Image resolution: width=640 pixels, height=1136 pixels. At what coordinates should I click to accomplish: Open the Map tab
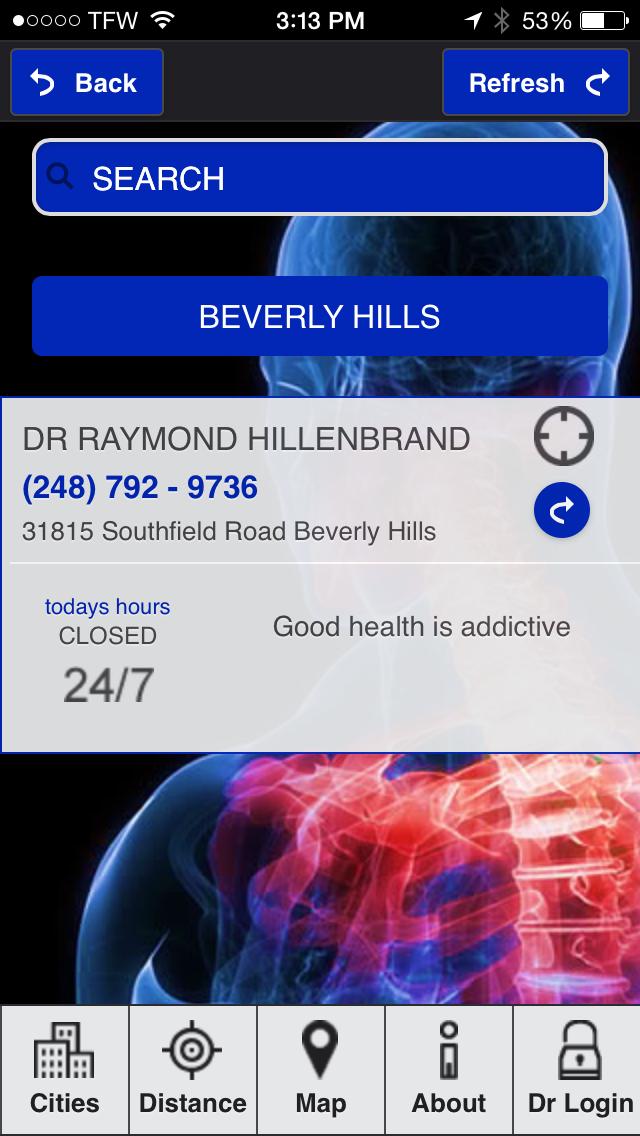tap(321, 1070)
